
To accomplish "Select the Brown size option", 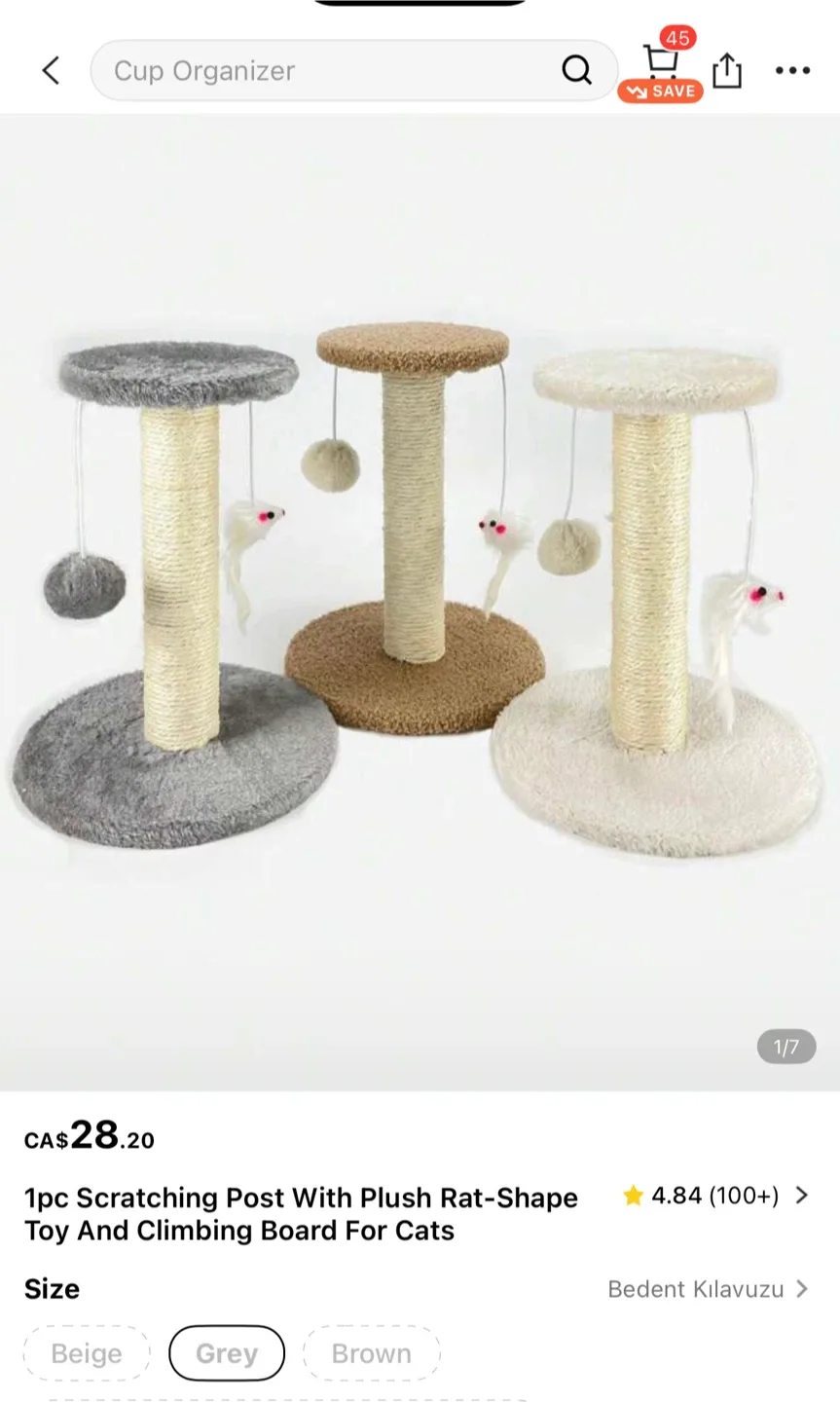I will coord(371,1352).
